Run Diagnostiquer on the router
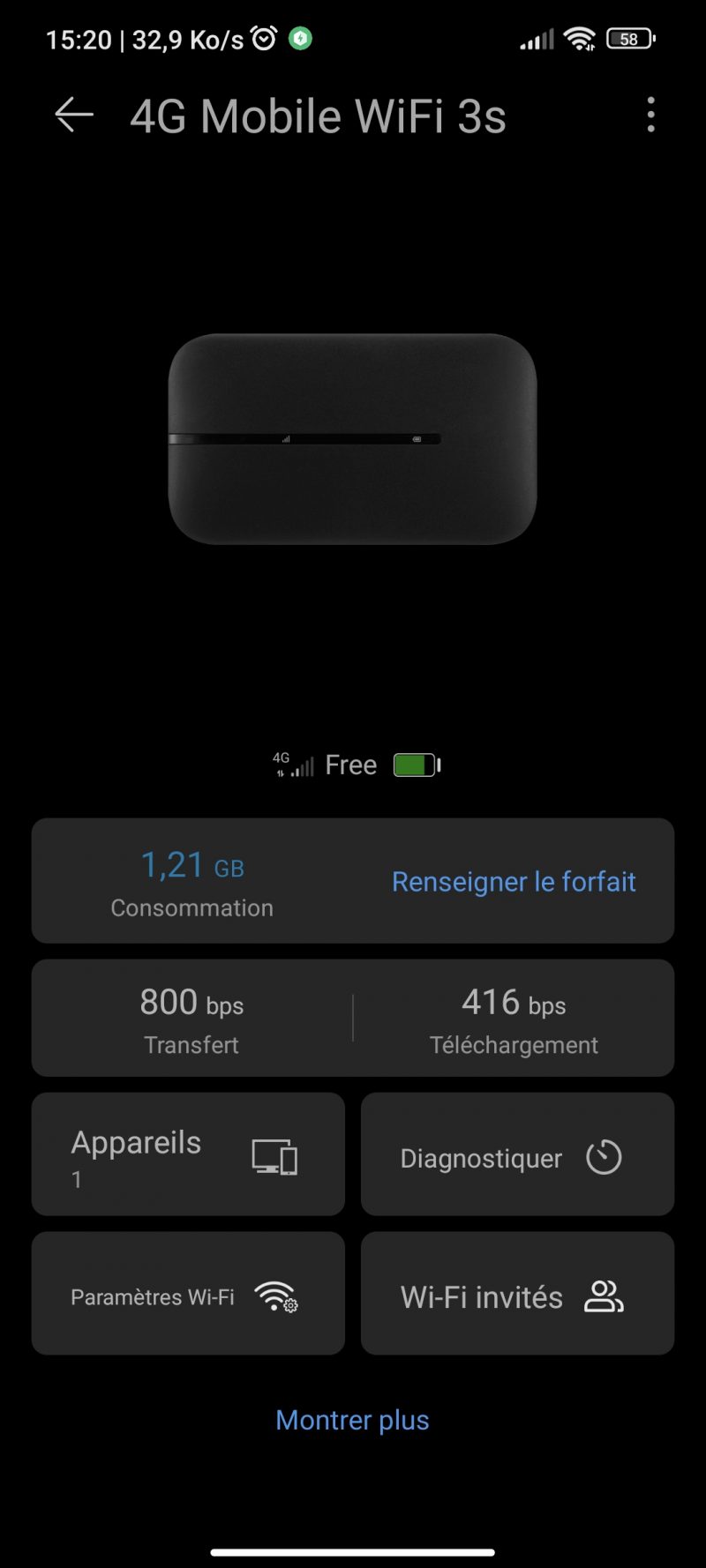 point(517,1154)
